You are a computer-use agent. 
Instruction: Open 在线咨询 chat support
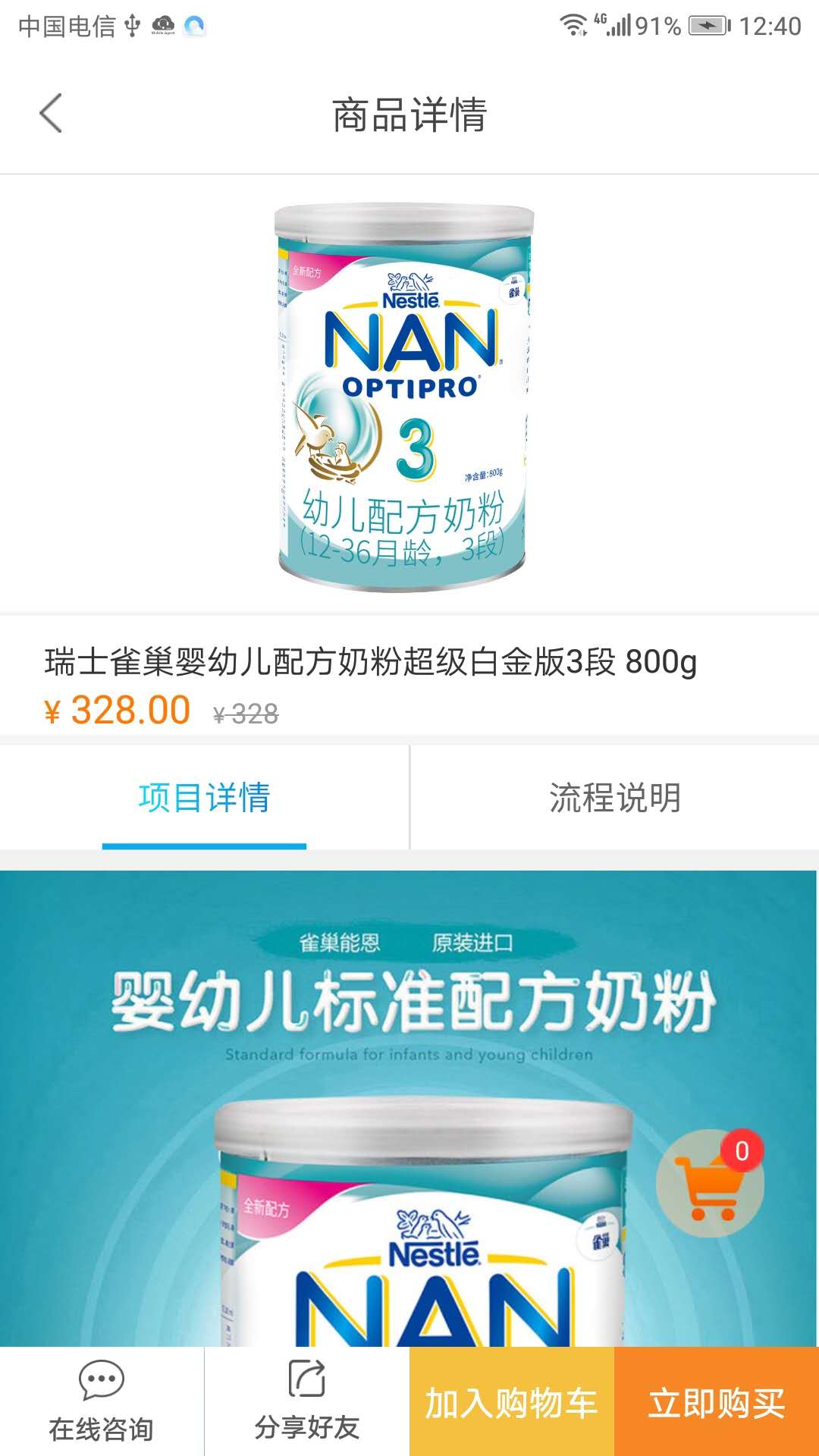click(102, 1401)
